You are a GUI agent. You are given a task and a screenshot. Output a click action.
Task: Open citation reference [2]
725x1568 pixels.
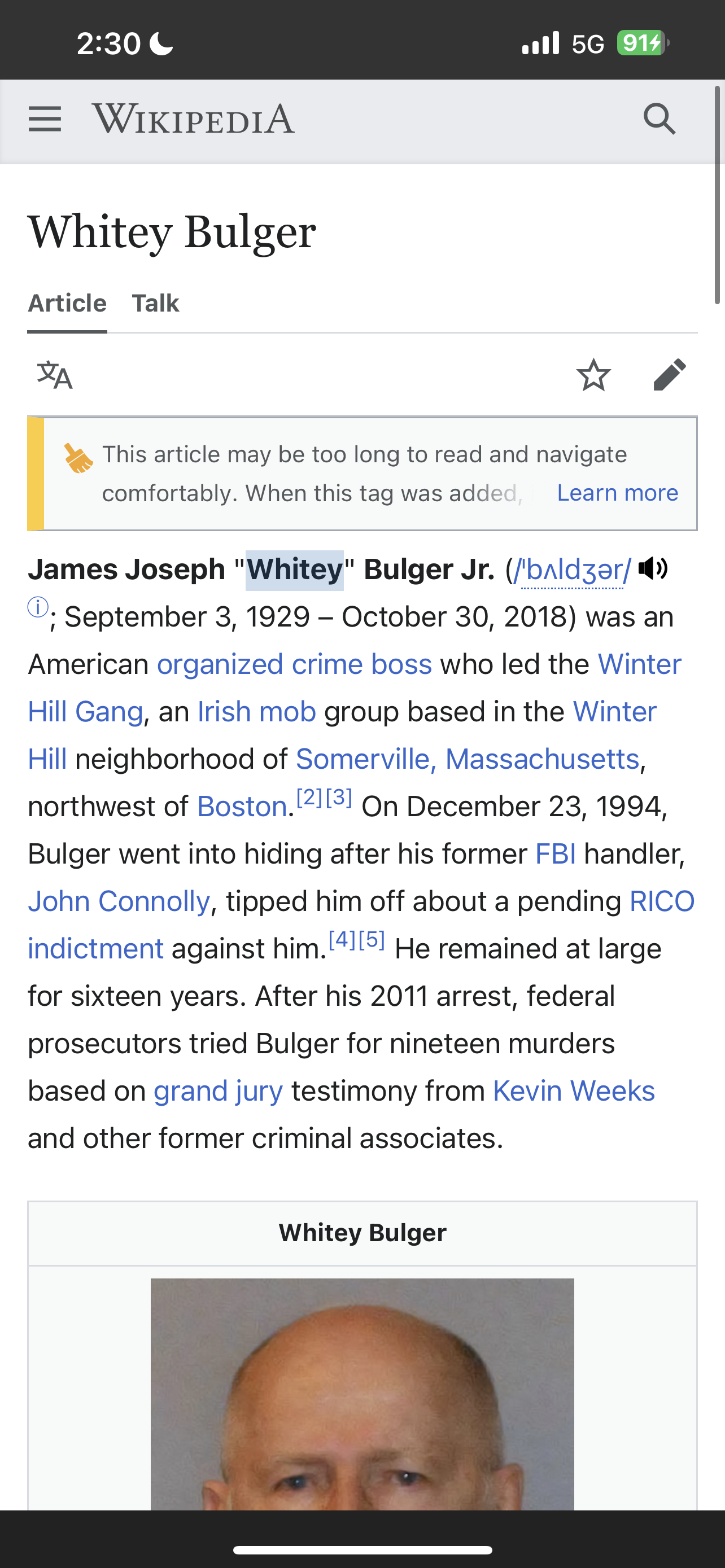click(309, 797)
